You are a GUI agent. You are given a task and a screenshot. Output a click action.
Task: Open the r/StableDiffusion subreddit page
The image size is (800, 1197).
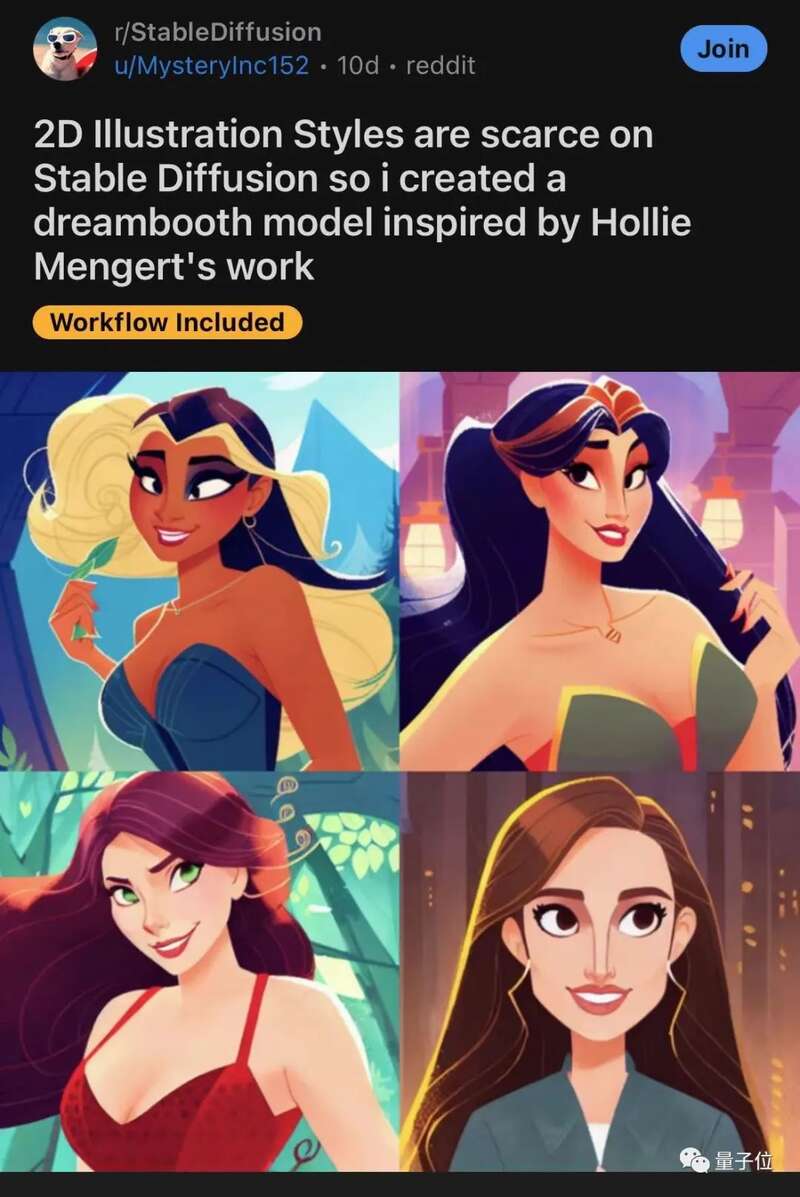218,32
